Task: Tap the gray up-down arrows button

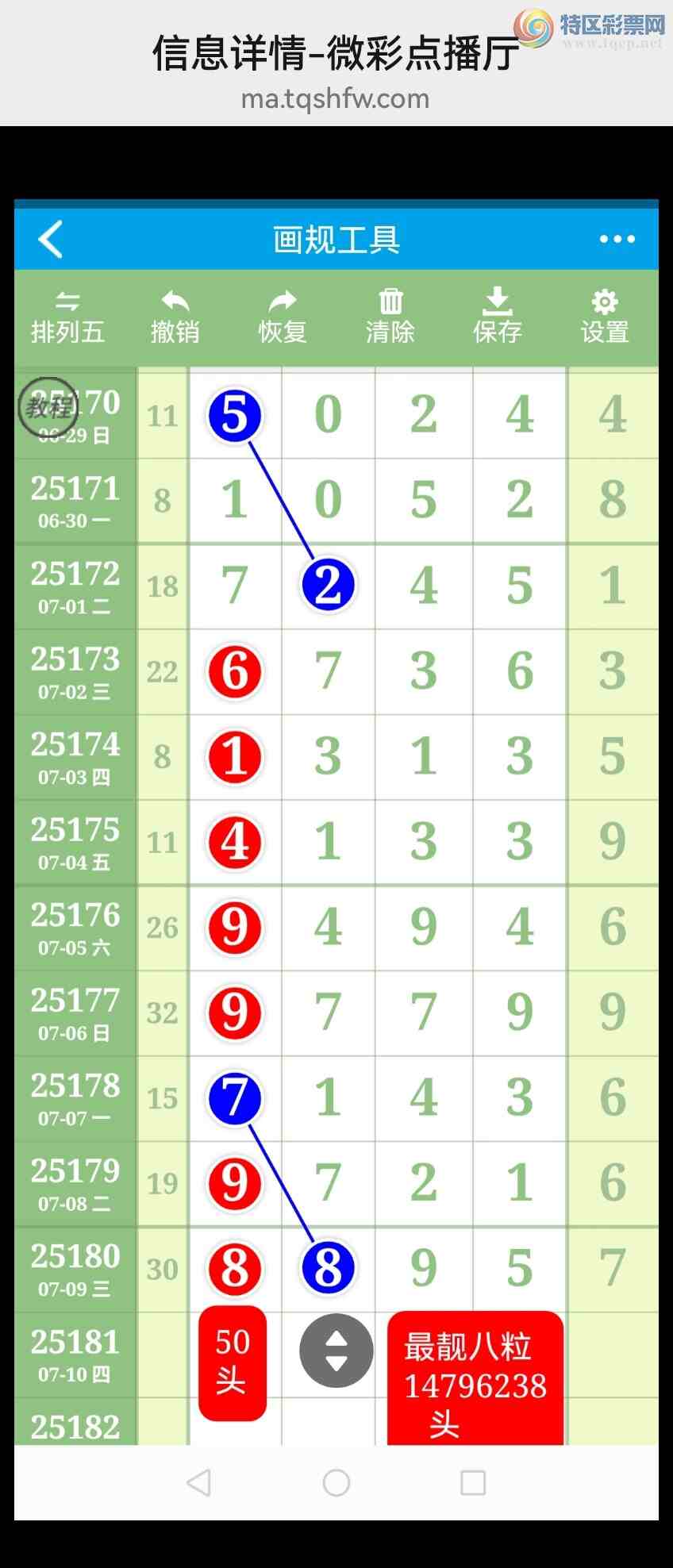Action: tap(336, 1351)
